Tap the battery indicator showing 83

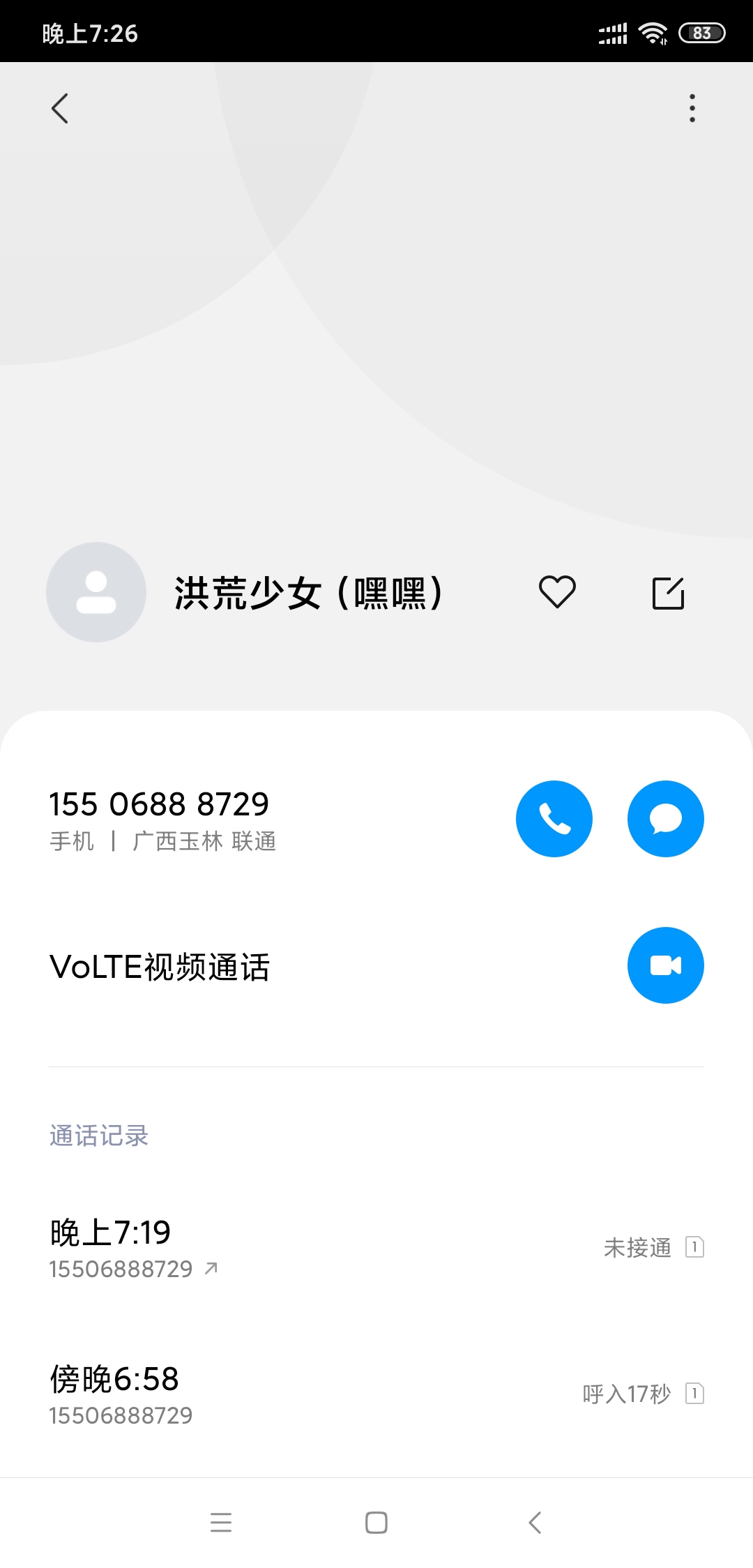[699, 31]
